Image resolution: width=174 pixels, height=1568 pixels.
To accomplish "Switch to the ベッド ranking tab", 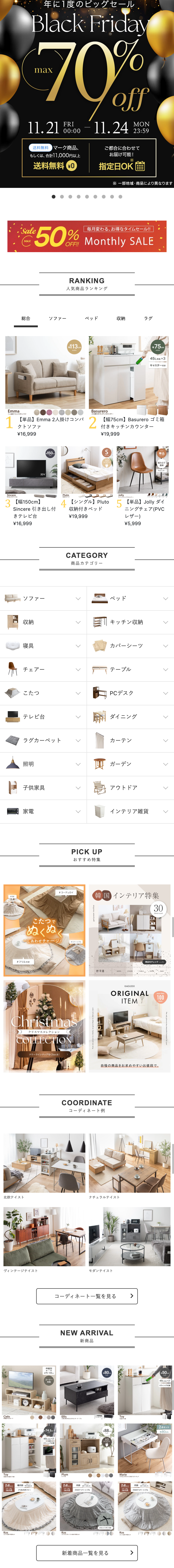I will pyautogui.click(x=91, y=318).
